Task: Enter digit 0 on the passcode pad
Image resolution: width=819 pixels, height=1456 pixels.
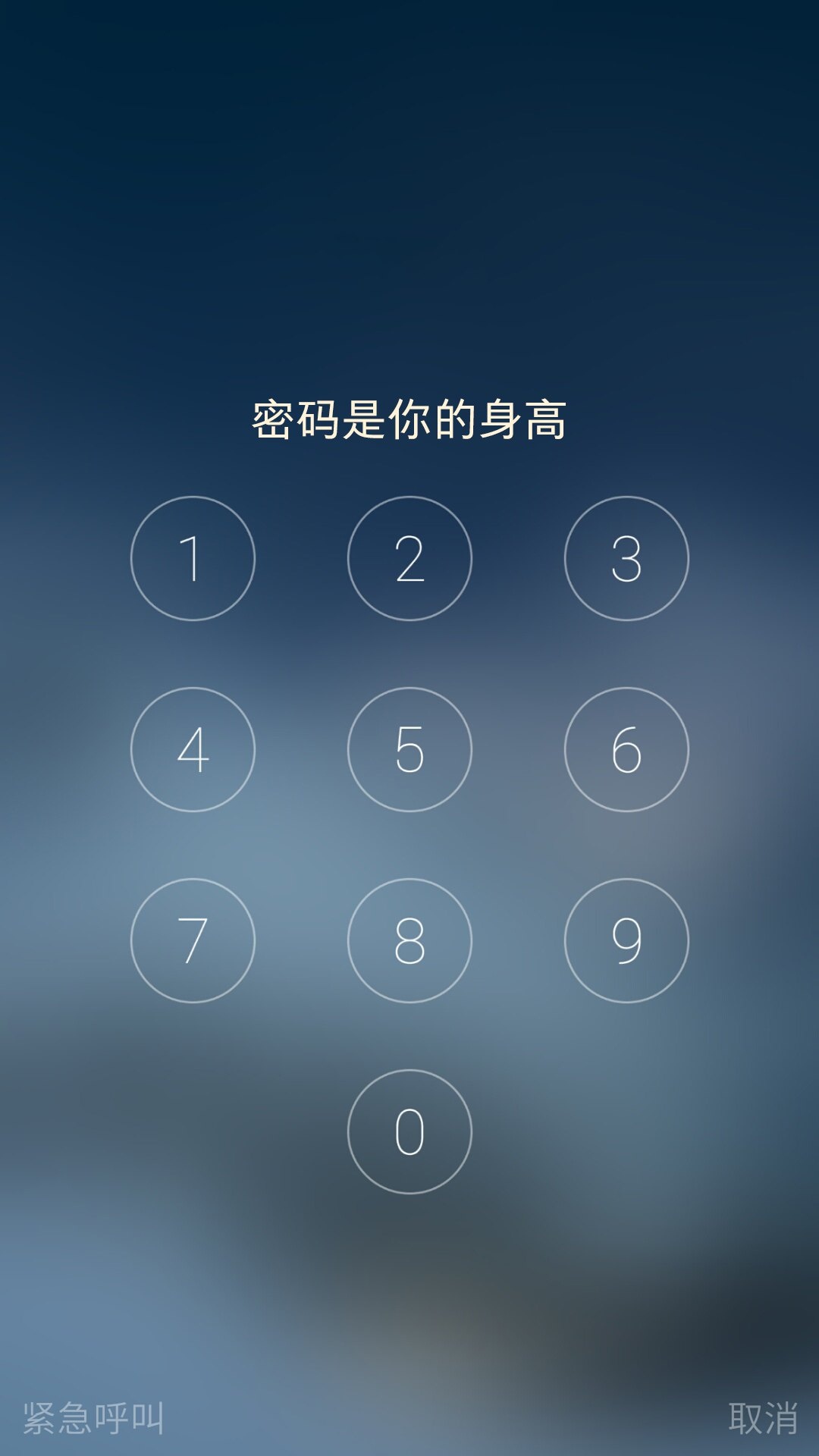Action: pyautogui.click(x=409, y=1132)
